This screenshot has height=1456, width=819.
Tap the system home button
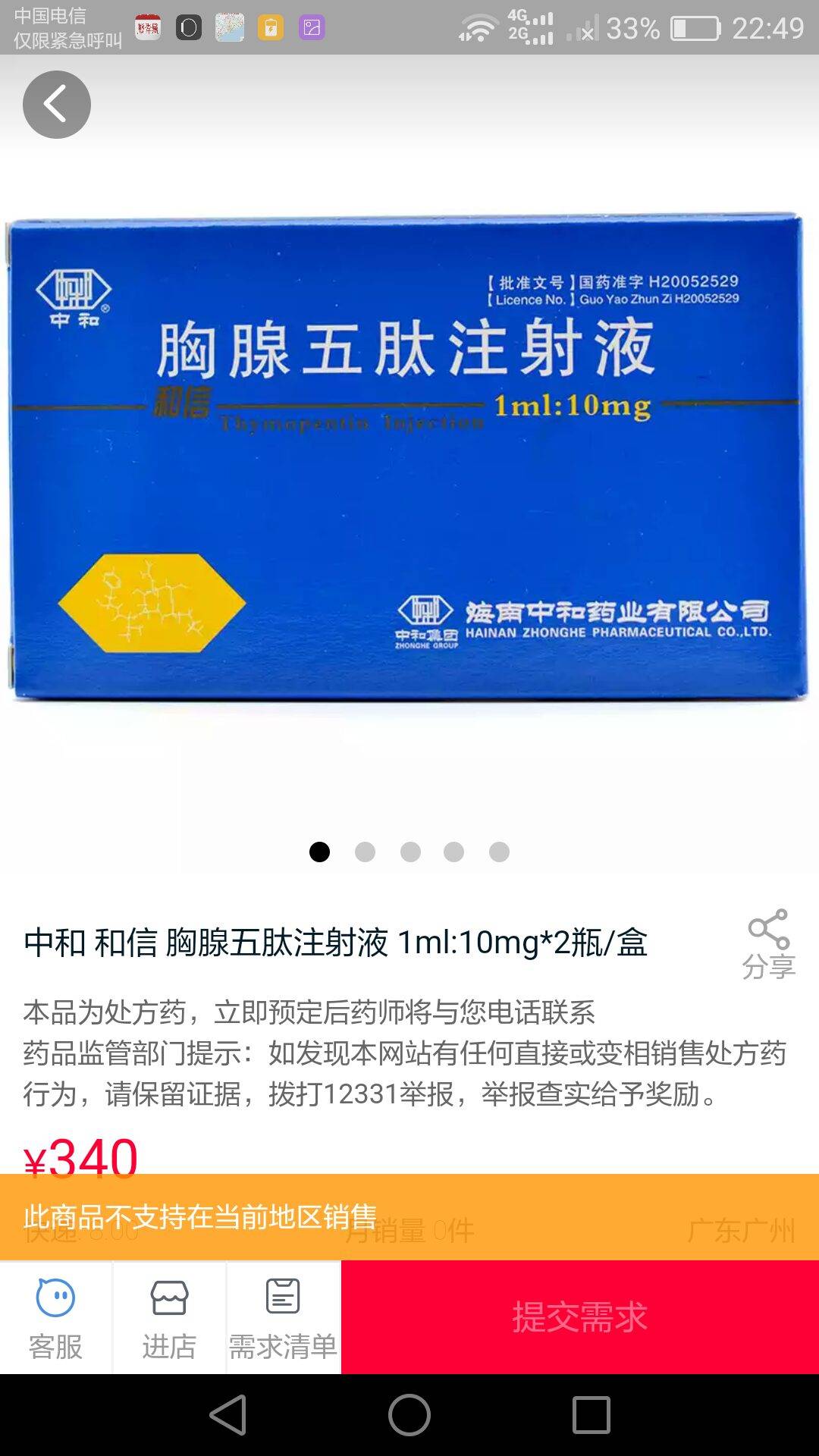[409, 1415]
